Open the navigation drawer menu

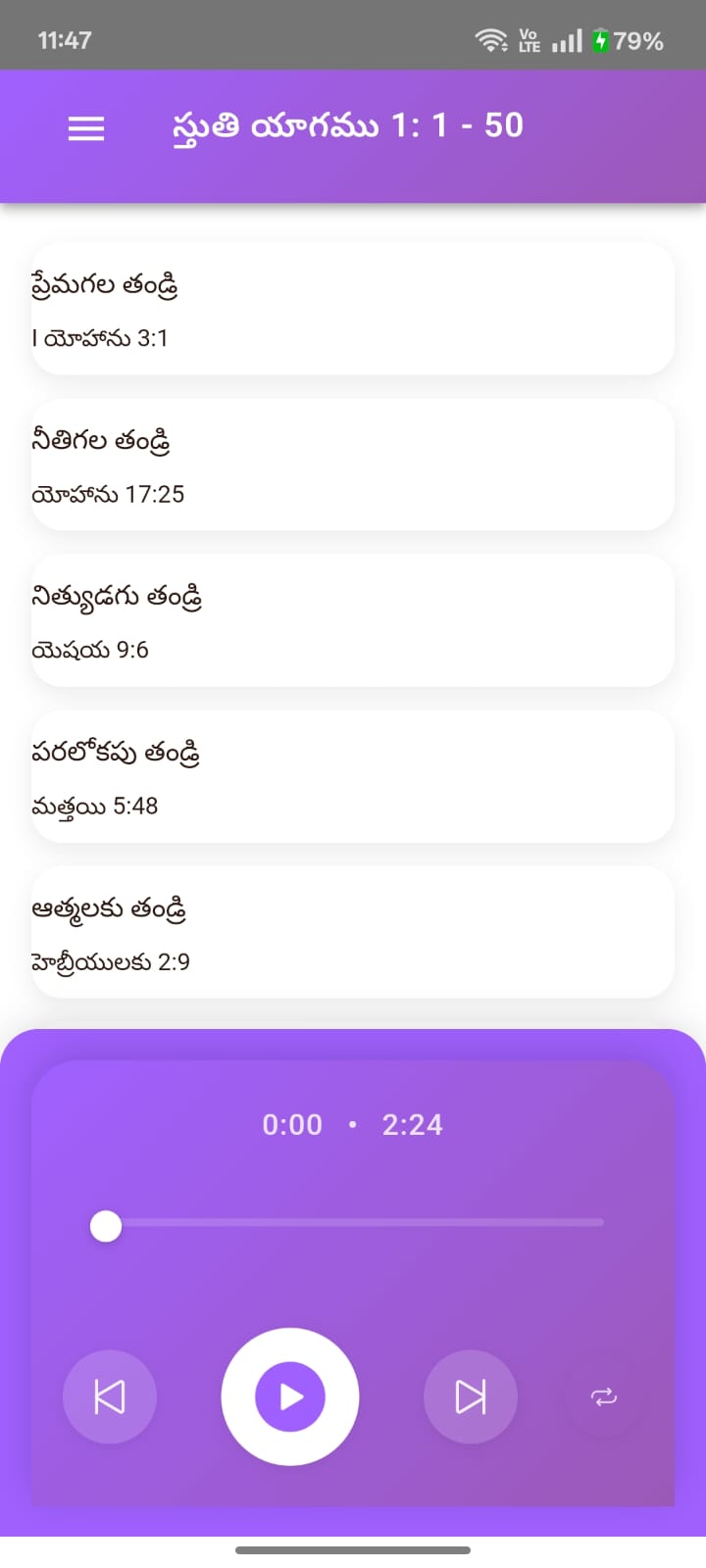click(x=85, y=127)
